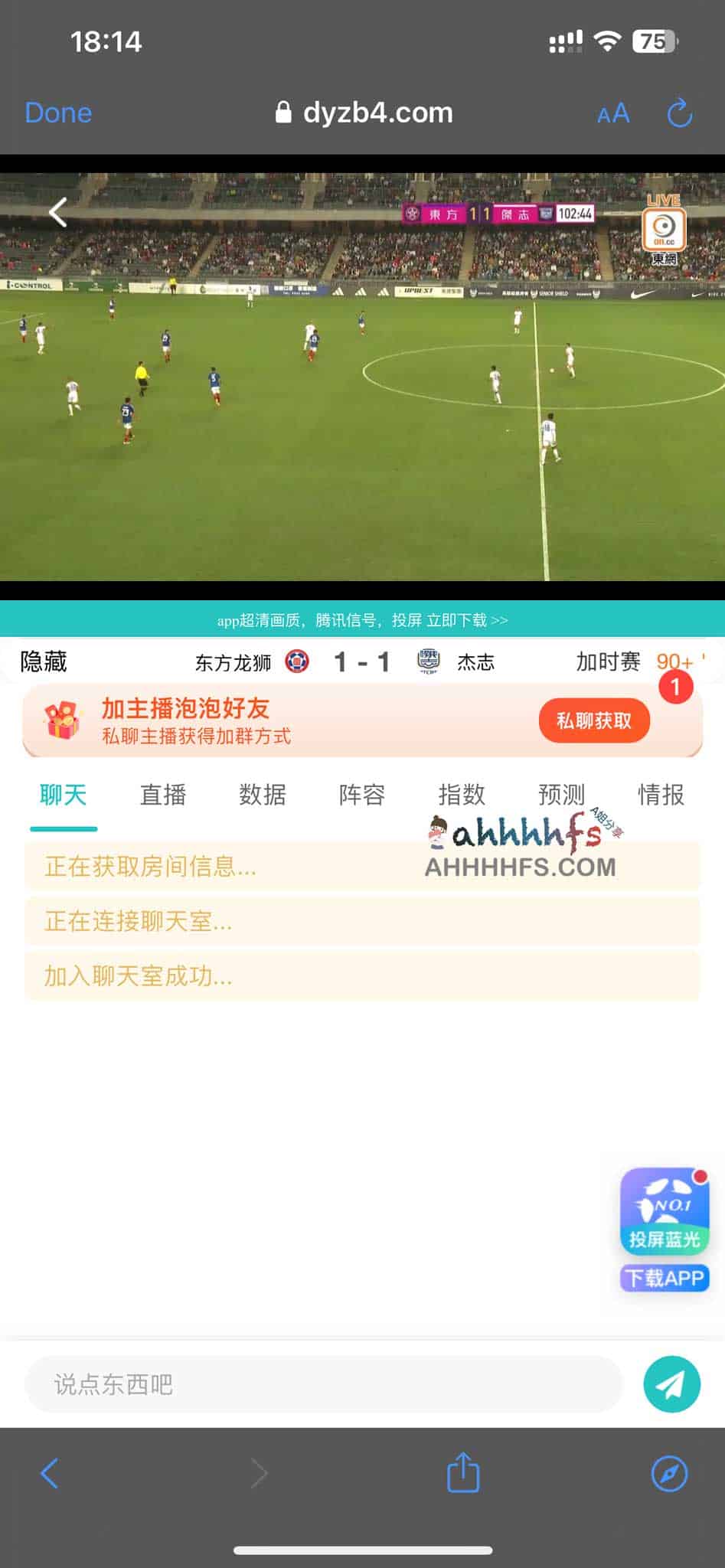Screen dimensions: 725x1568
Task: Switch to the 直播 tab
Action: (x=162, y=795)
